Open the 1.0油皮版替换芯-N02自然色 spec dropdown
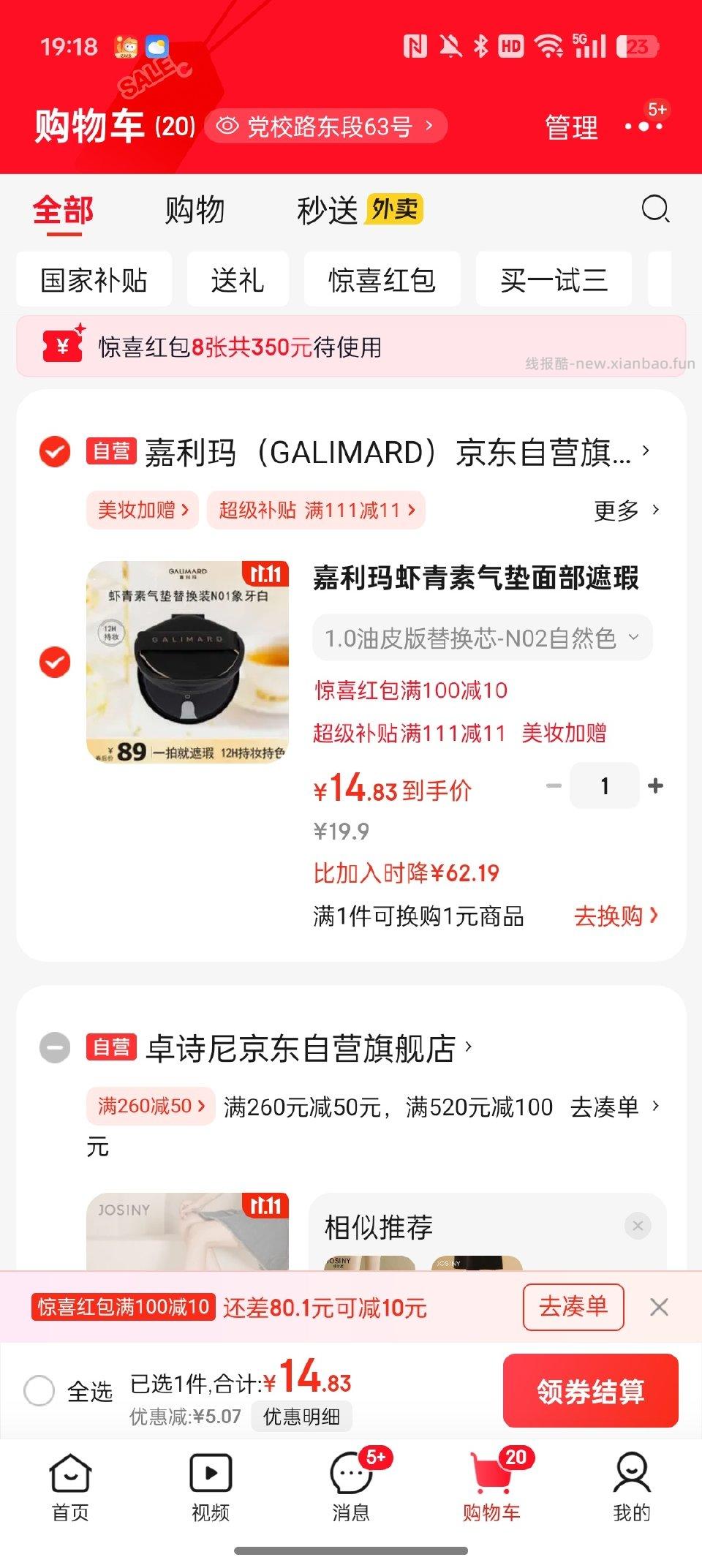 tap(484, 637)
